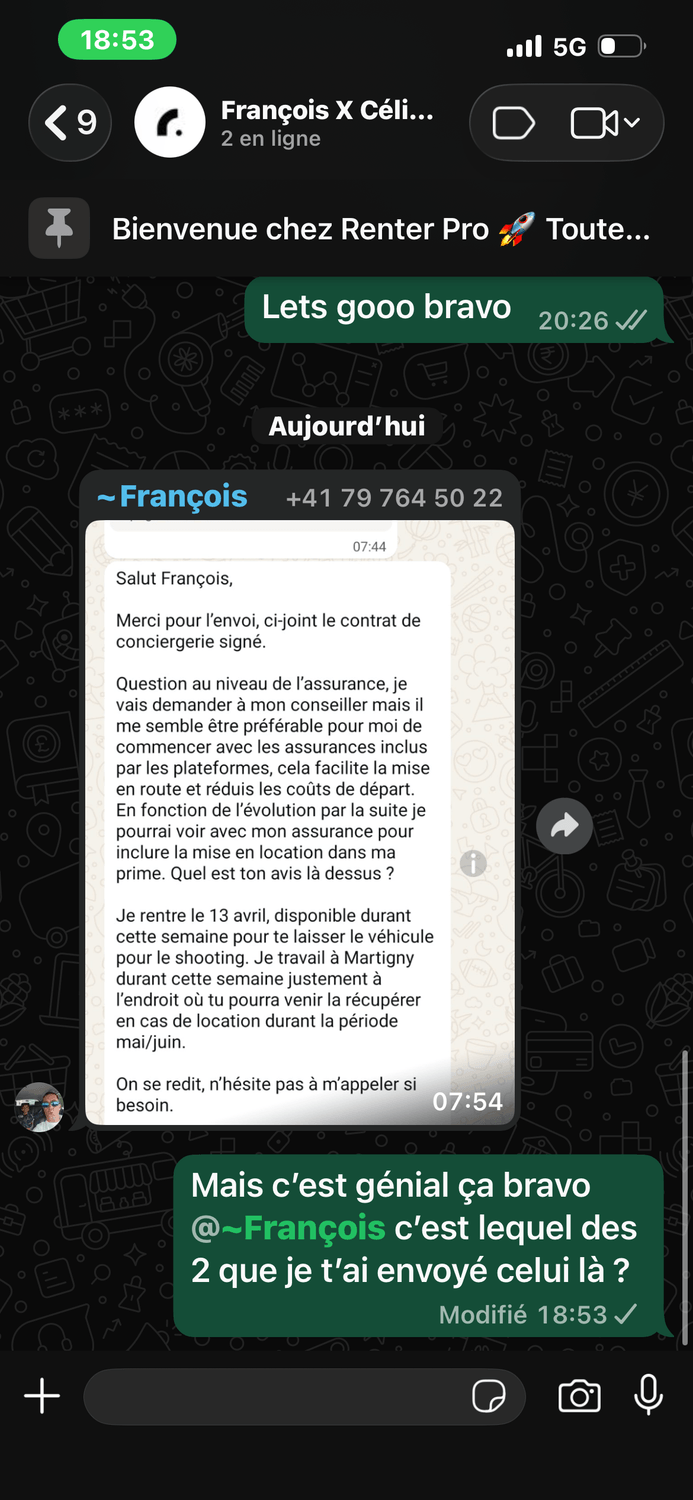693x1500 pixels.
Task: Open François's profile avatar
Action: coord(40,1107)
